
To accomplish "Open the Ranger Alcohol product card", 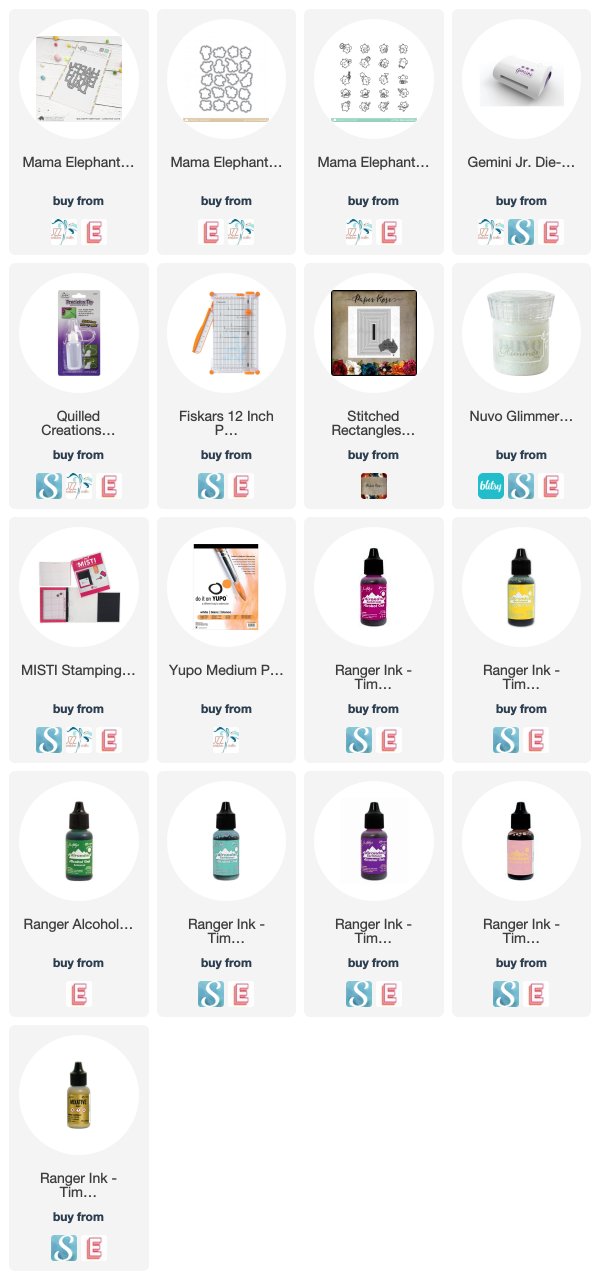I will [78, 894].
